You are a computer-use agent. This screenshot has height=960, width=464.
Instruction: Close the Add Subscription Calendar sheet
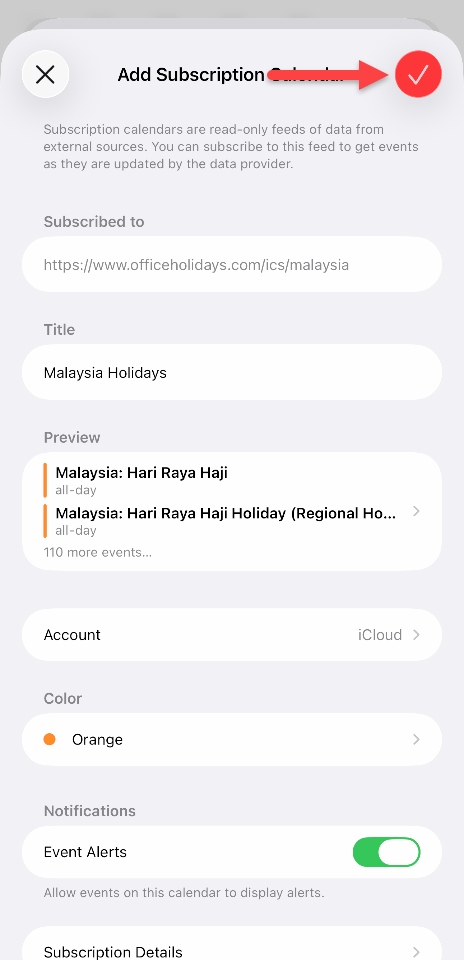pyautogui.click(x=45, y=75)
